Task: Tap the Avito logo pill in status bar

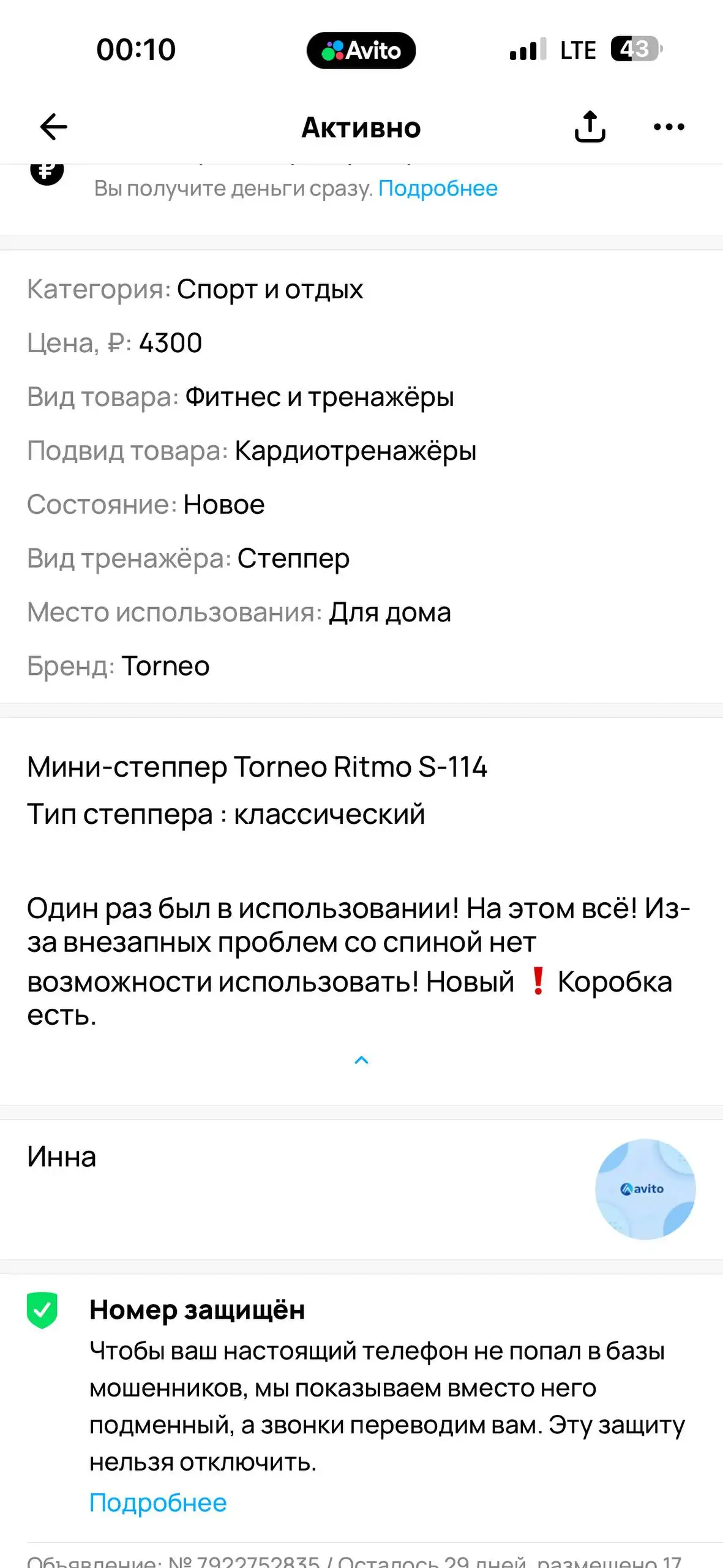Action: (362, 50)
